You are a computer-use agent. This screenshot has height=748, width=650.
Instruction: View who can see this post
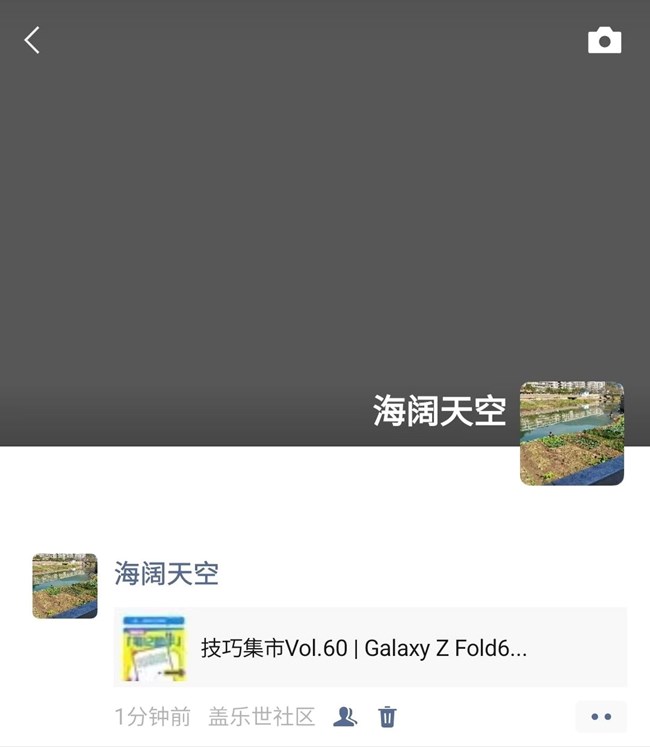[345, 716]
